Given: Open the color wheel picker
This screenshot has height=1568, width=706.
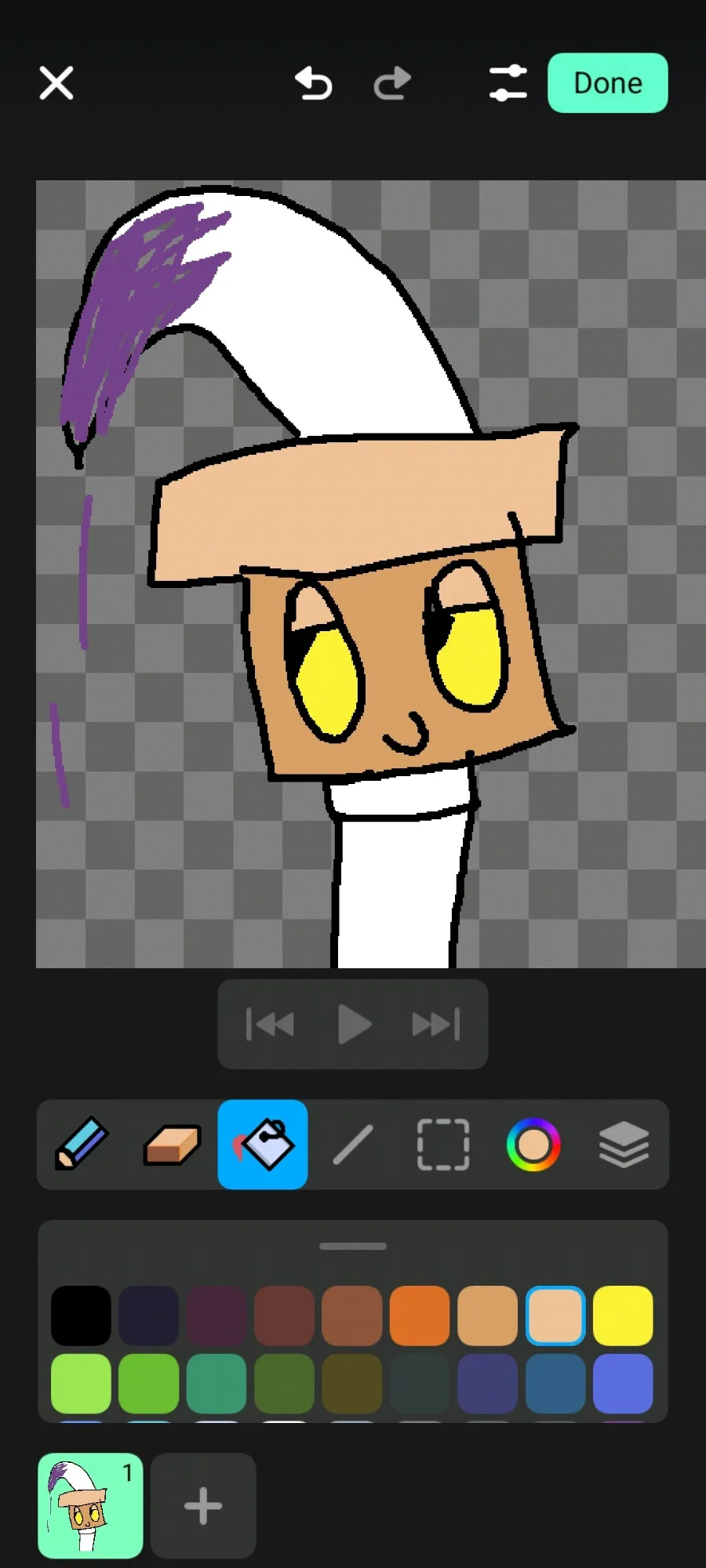Looking at the screenshot, I should 533,1145.
